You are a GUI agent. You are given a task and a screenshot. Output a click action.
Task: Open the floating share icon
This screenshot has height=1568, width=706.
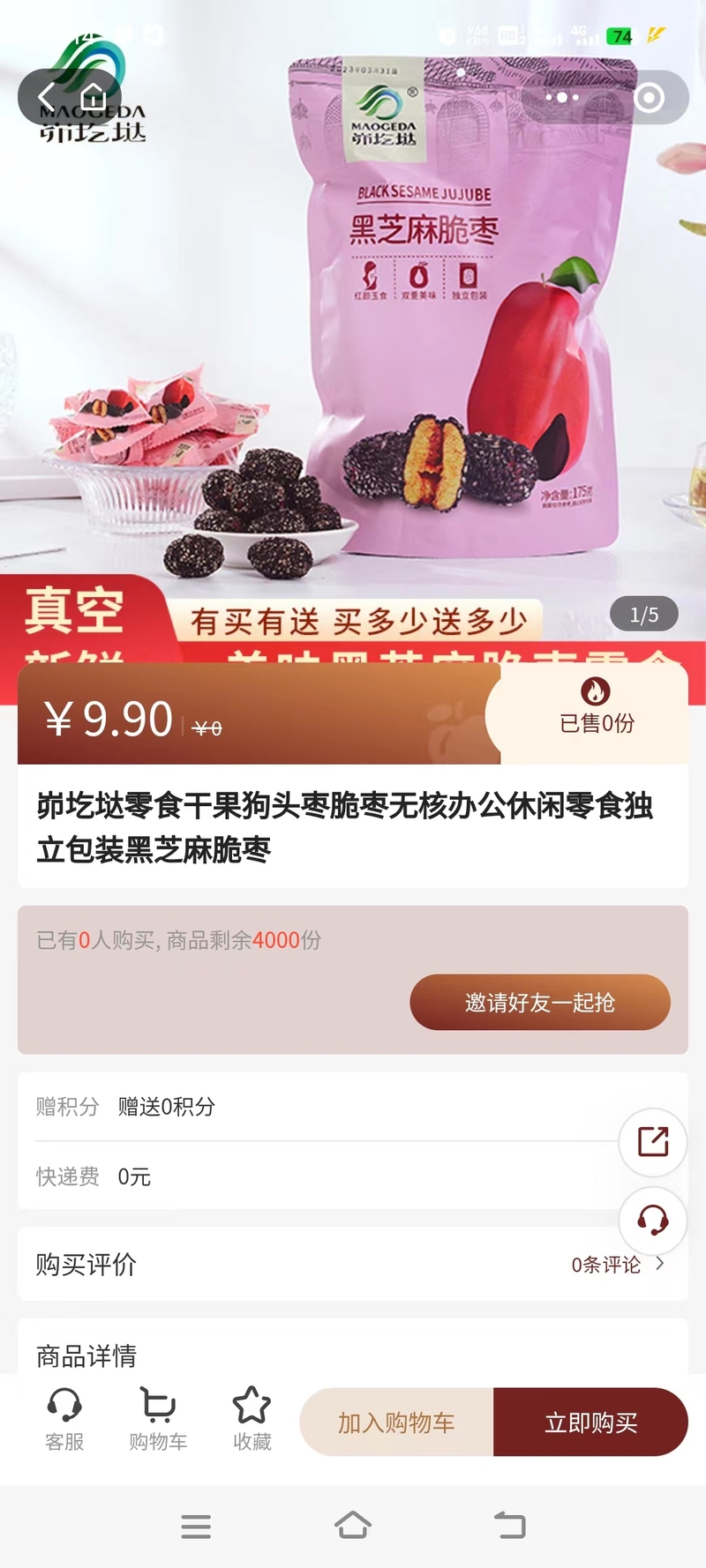tap(653, 1141)
